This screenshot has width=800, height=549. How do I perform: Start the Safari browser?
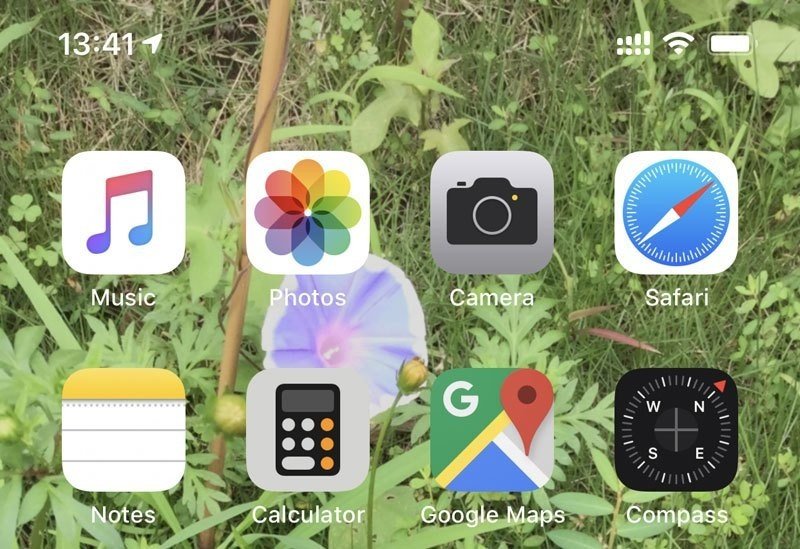(x=676, y=212)
